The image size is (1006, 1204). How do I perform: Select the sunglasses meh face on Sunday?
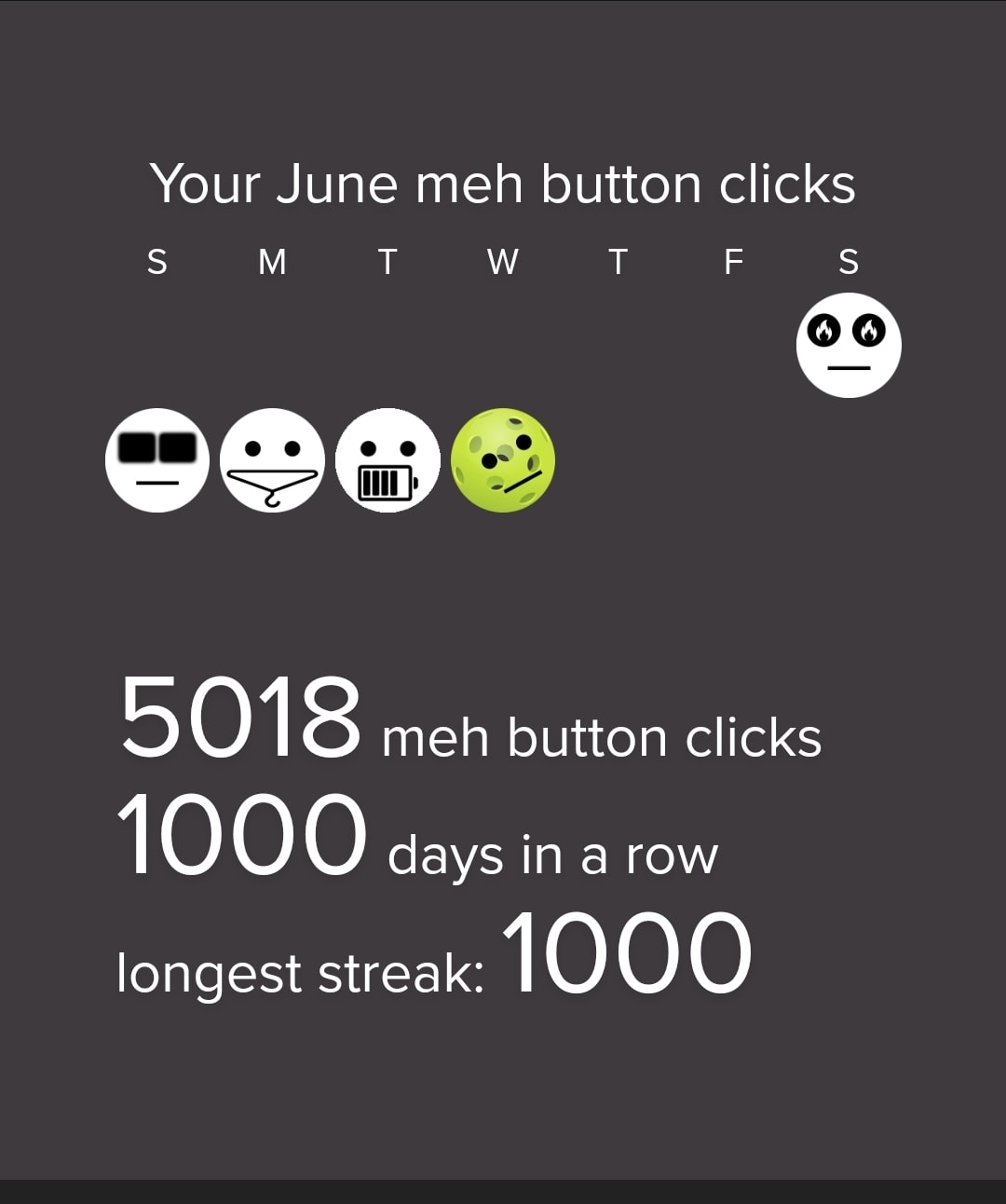157,460
